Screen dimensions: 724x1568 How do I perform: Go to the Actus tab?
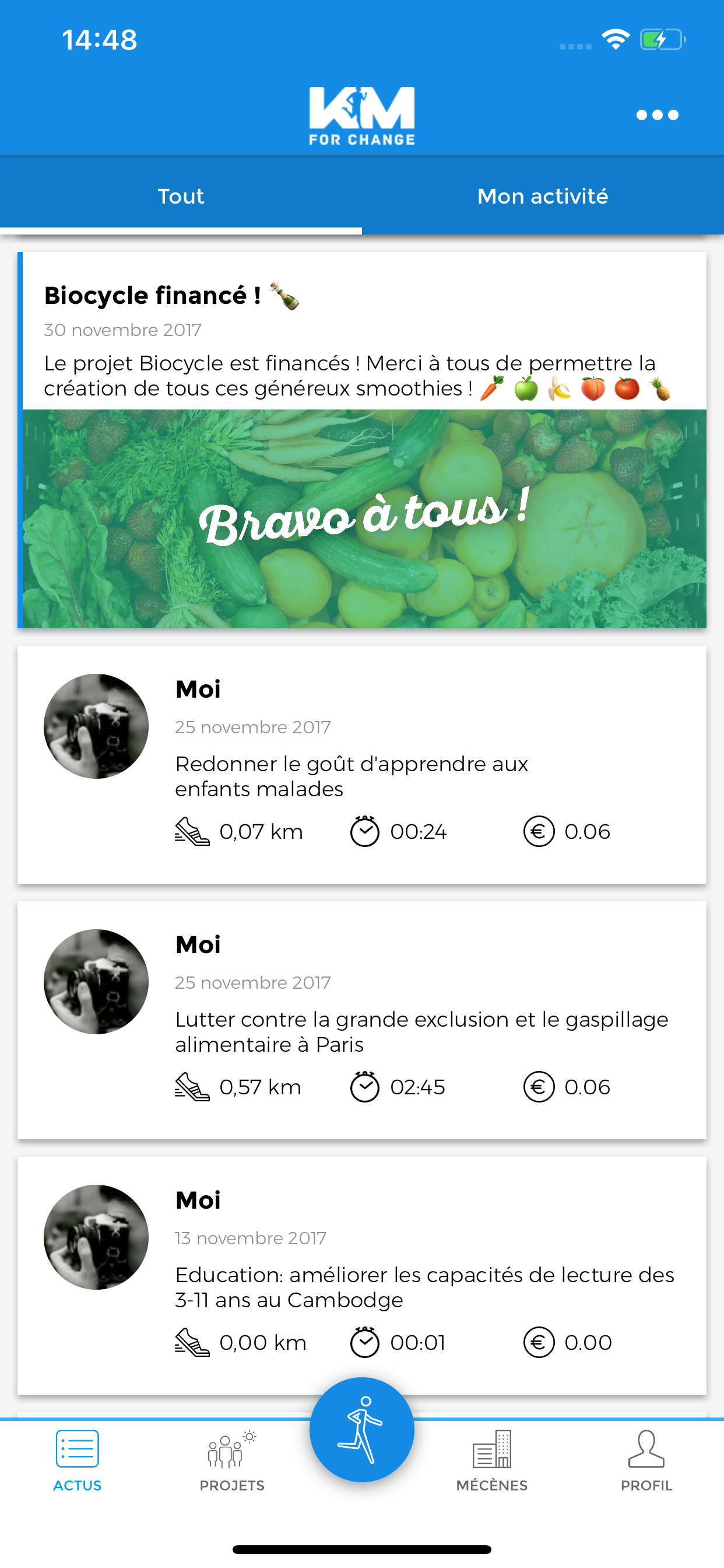point(78,1459)
